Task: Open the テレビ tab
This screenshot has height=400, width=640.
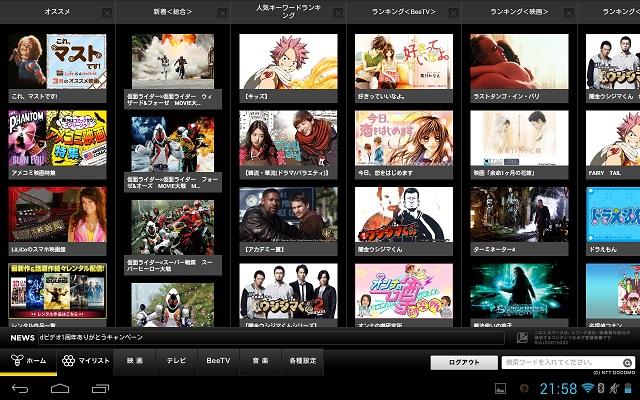Action: pyautogui.click(x=176, y=360)
